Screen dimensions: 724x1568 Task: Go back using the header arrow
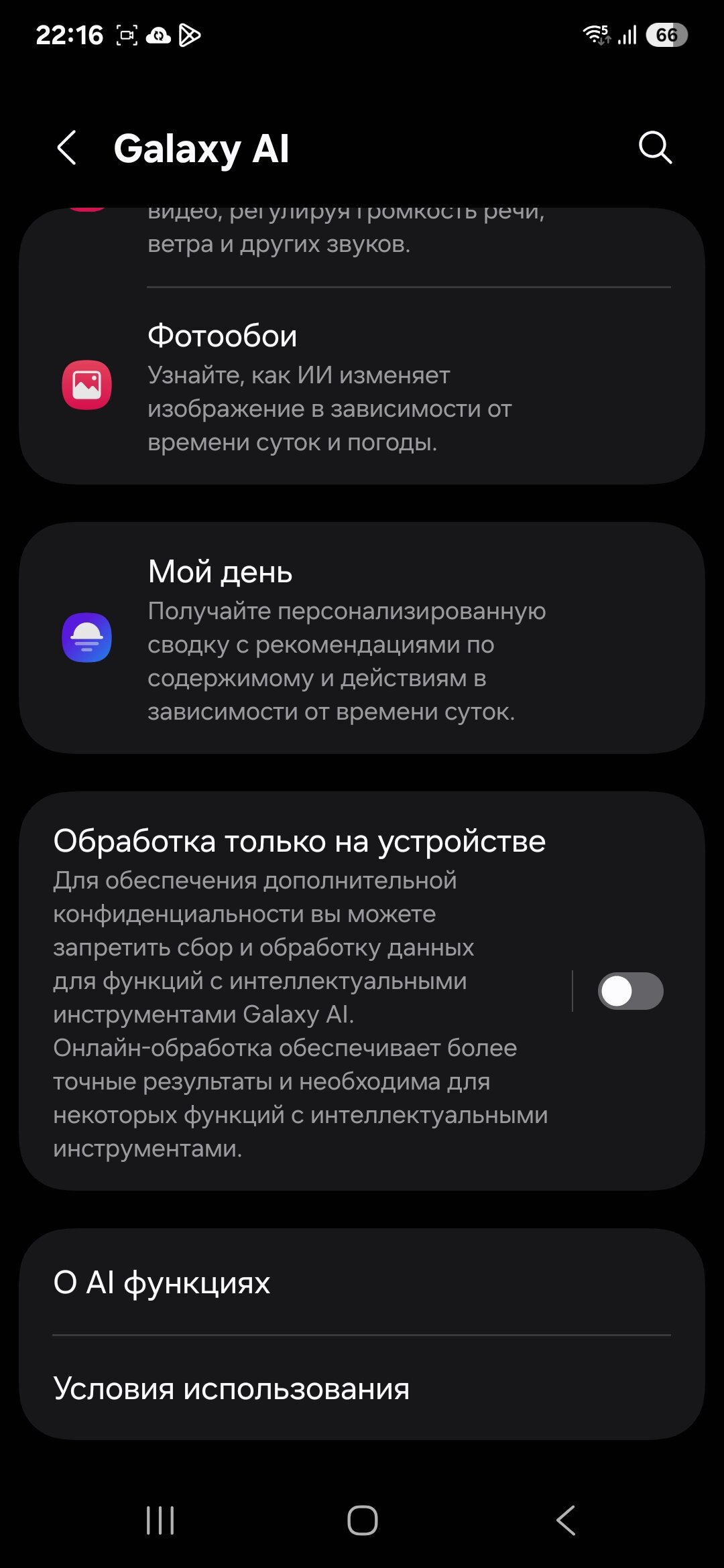click(x=66, y=148)
